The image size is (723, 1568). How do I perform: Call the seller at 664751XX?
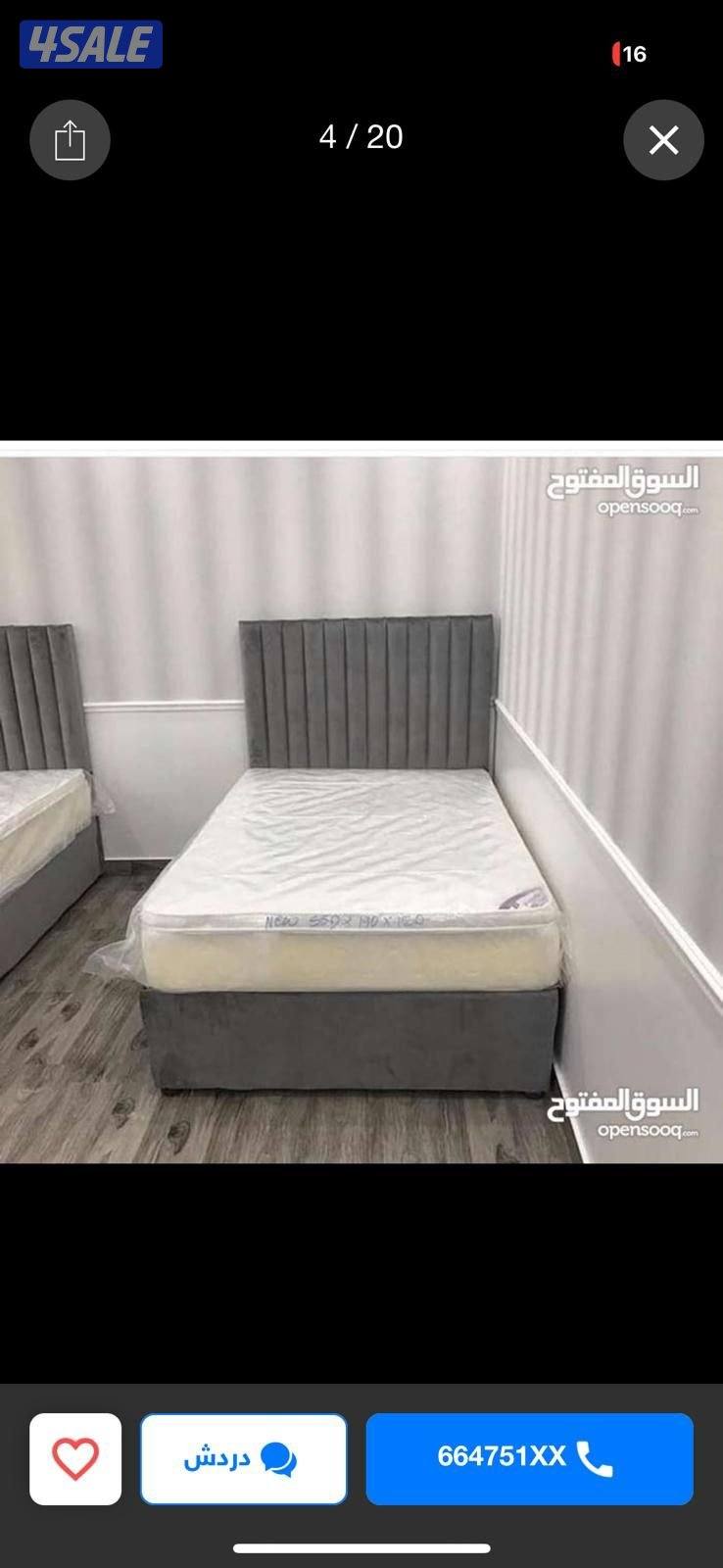coord(529,1458)
